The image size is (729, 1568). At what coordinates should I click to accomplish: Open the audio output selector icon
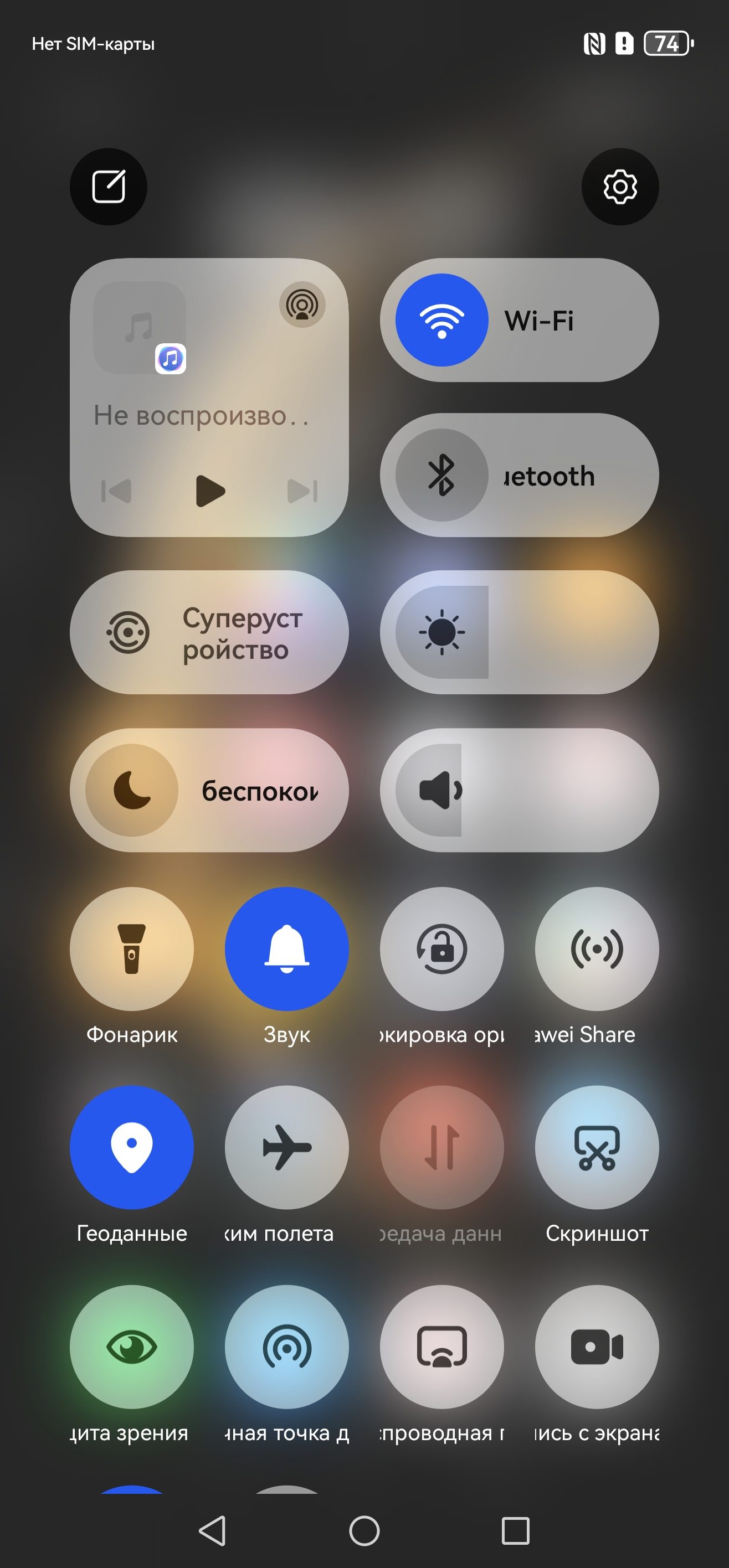(302, 305)
